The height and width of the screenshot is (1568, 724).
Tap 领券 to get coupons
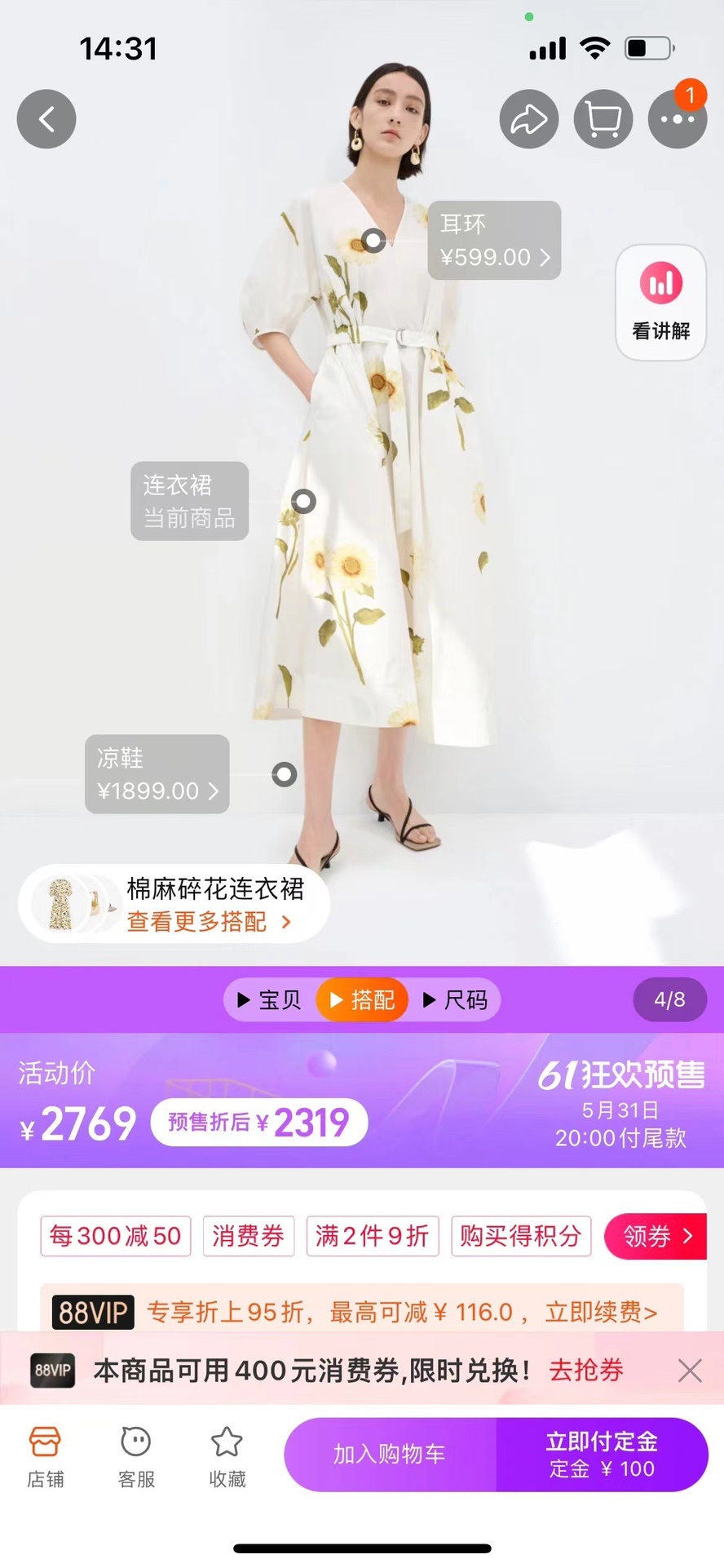[x=656, y=1237]
